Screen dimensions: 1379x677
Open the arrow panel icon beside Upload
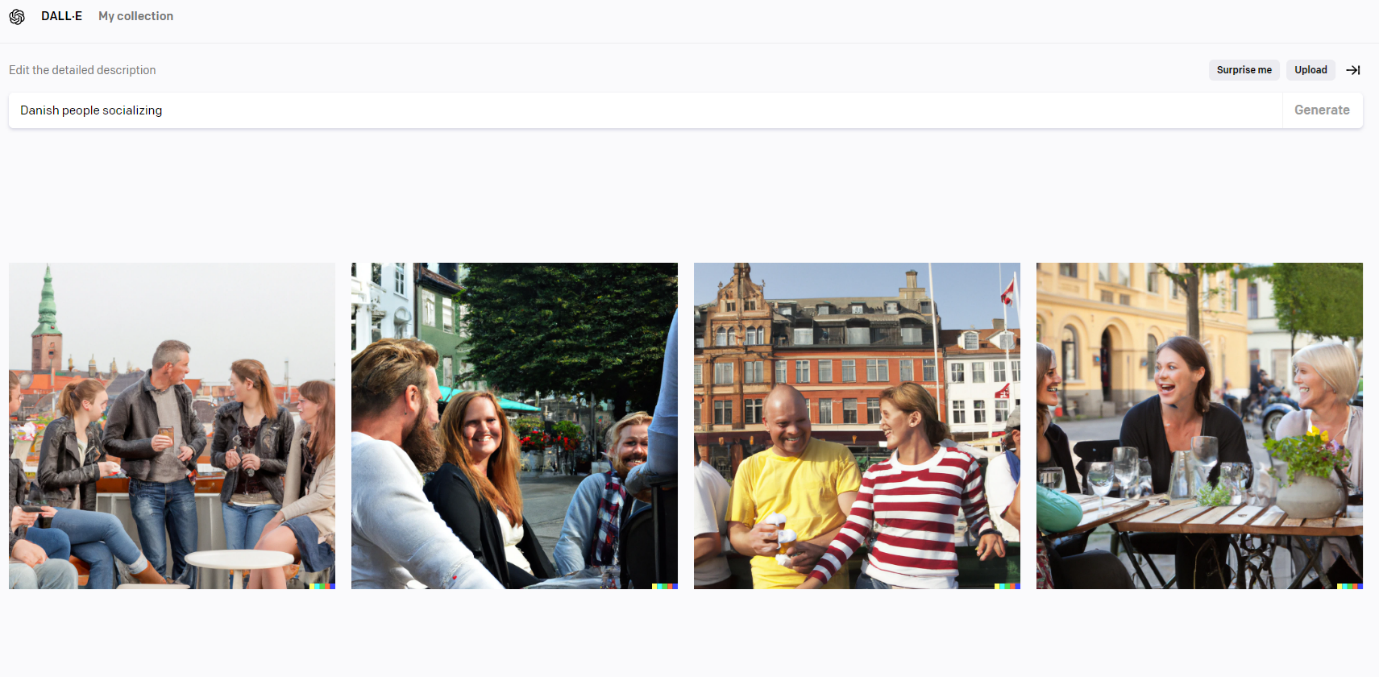1353,70
